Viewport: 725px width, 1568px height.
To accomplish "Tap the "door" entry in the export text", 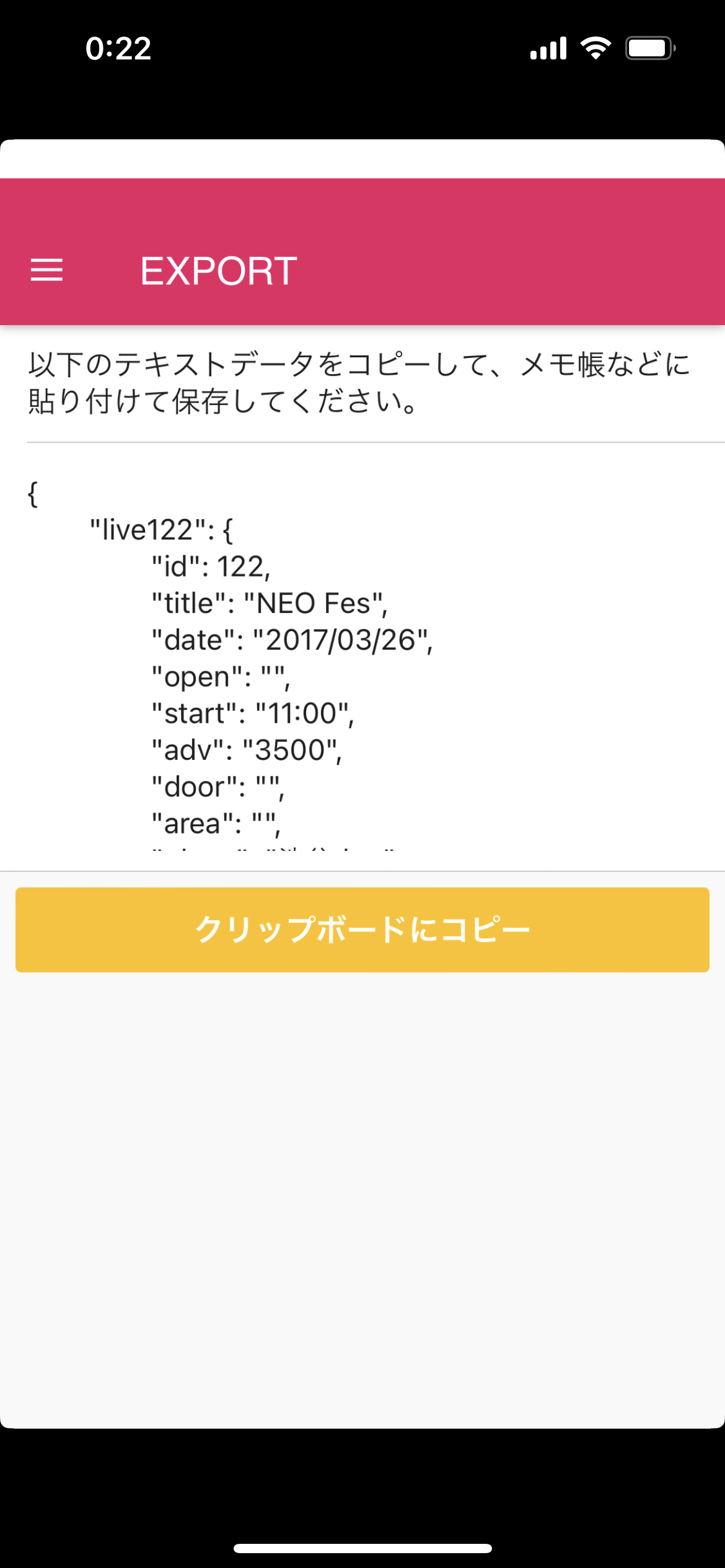I will [x=217, y=786].
